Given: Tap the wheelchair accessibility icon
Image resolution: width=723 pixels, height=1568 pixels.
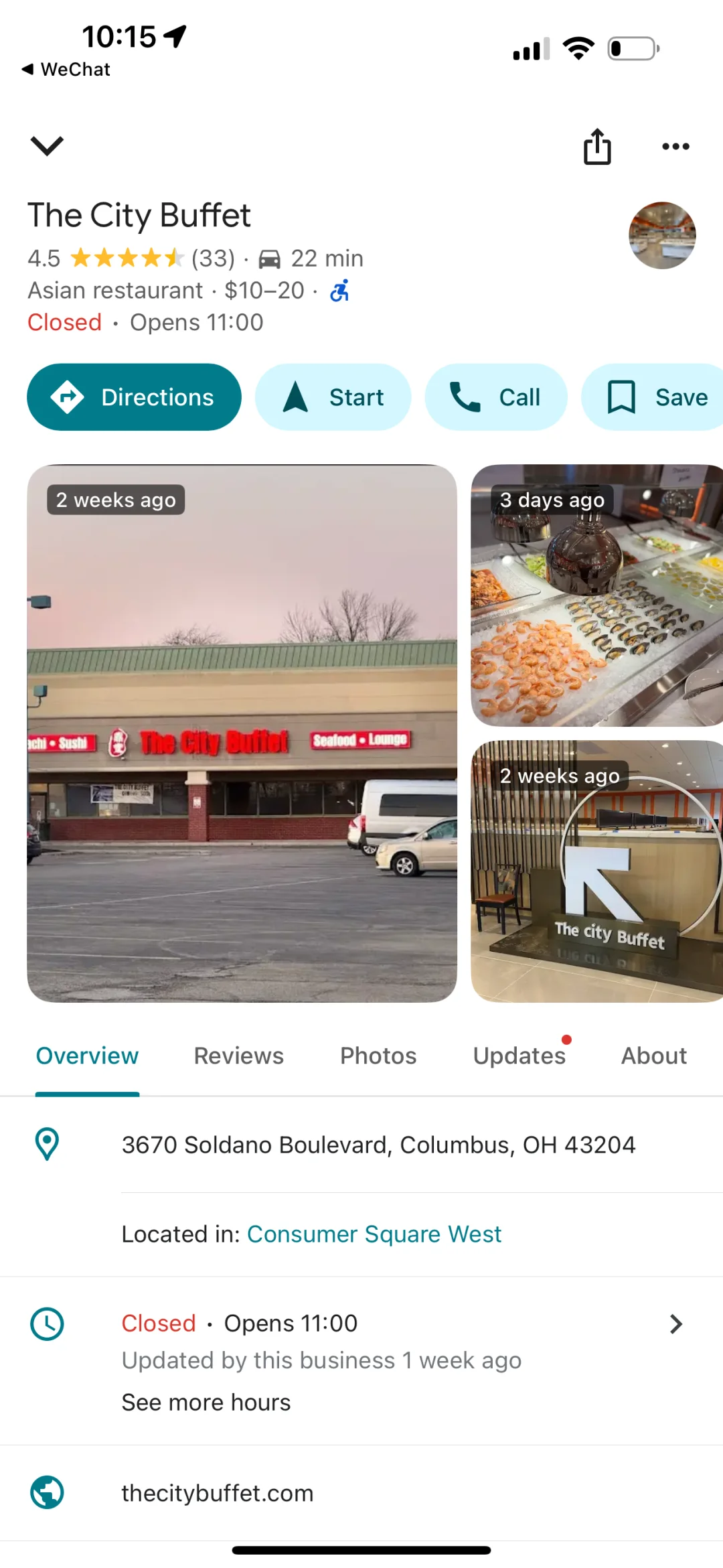Looking at the screenshot, I should pyautogui.click(x=338, y=291).
